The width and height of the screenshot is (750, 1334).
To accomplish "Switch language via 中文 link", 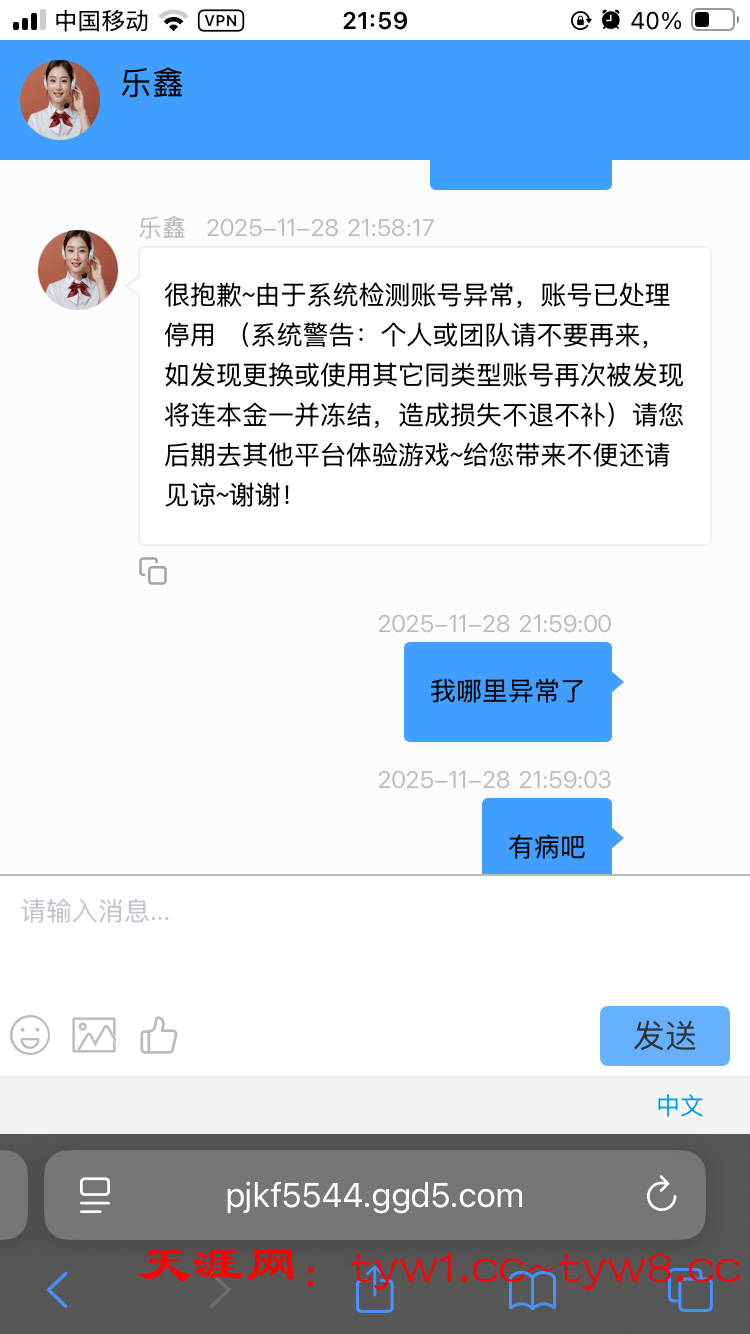I will [680, 1105].
